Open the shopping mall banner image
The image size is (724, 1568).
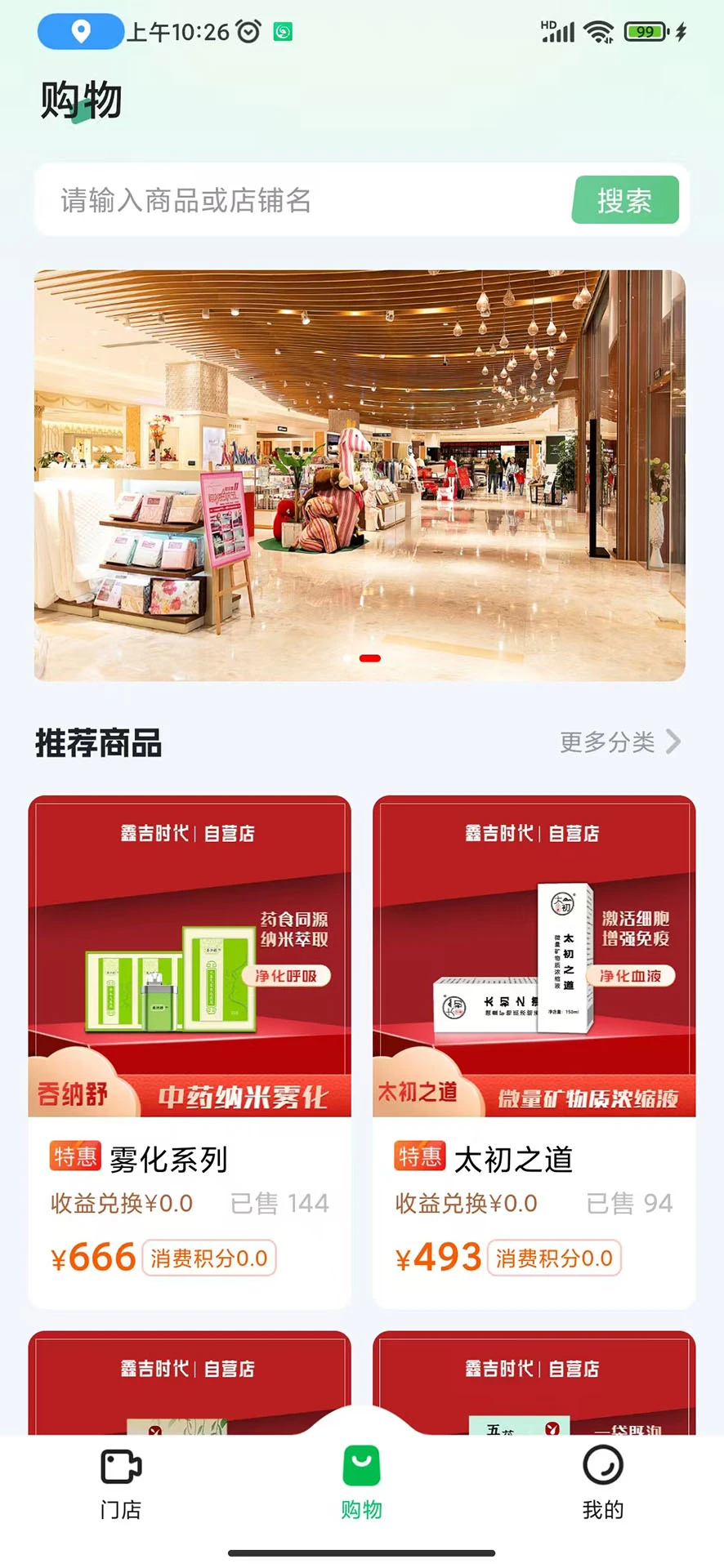click(x=360, y=475)
